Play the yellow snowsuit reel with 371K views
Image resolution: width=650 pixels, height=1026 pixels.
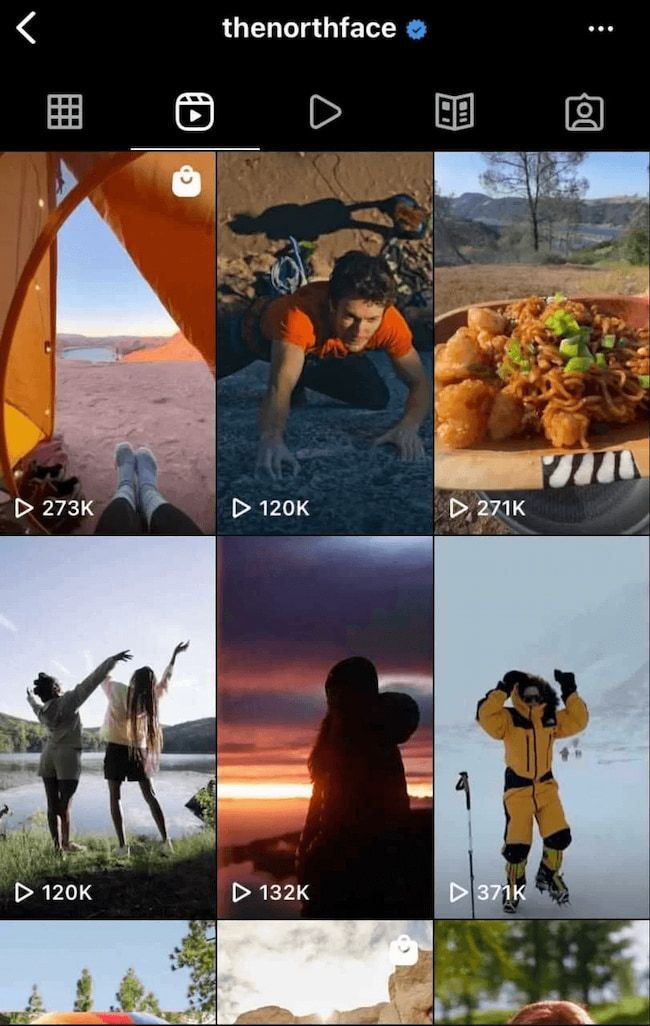[x=542, y=727]
